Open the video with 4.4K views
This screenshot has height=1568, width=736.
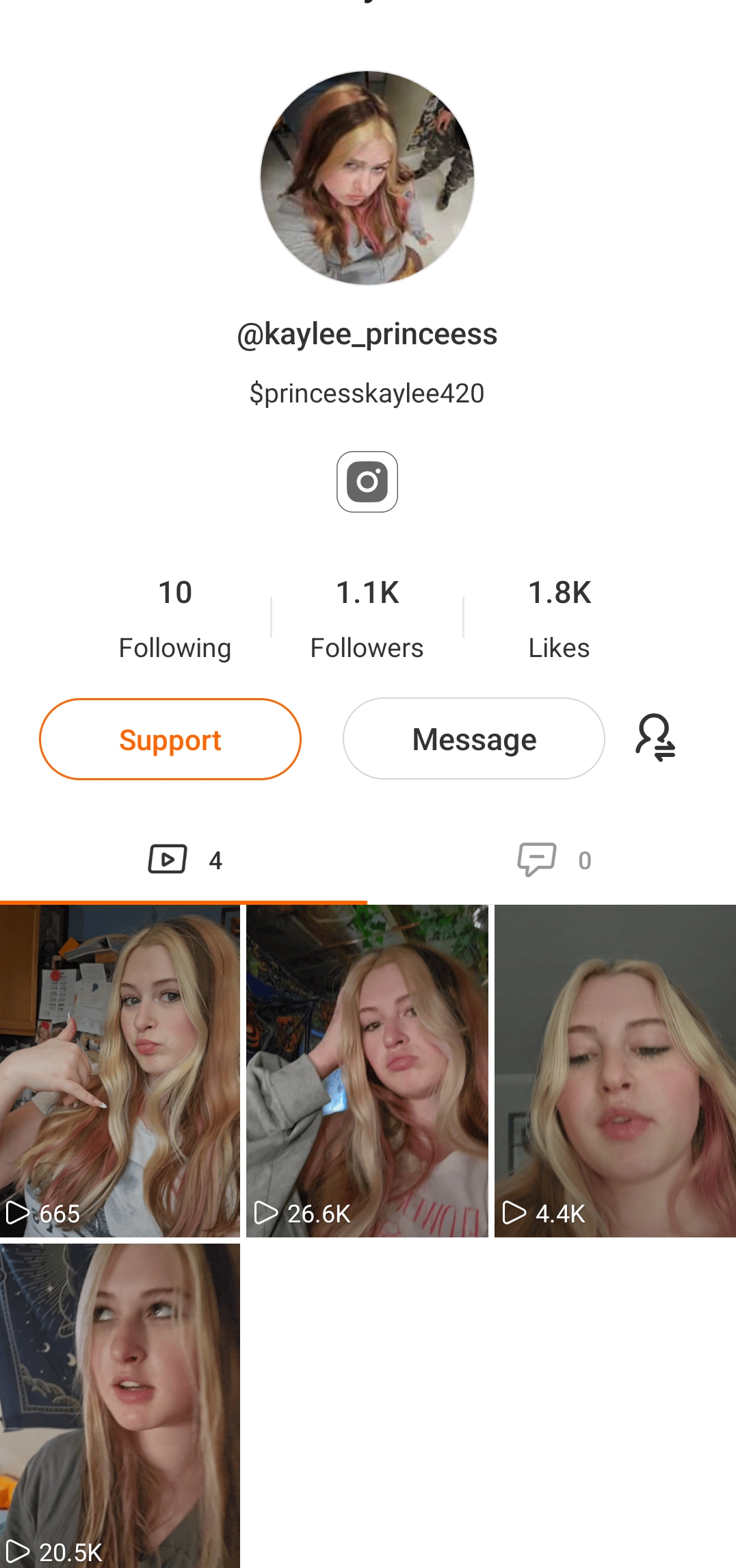pos(615,1070)
